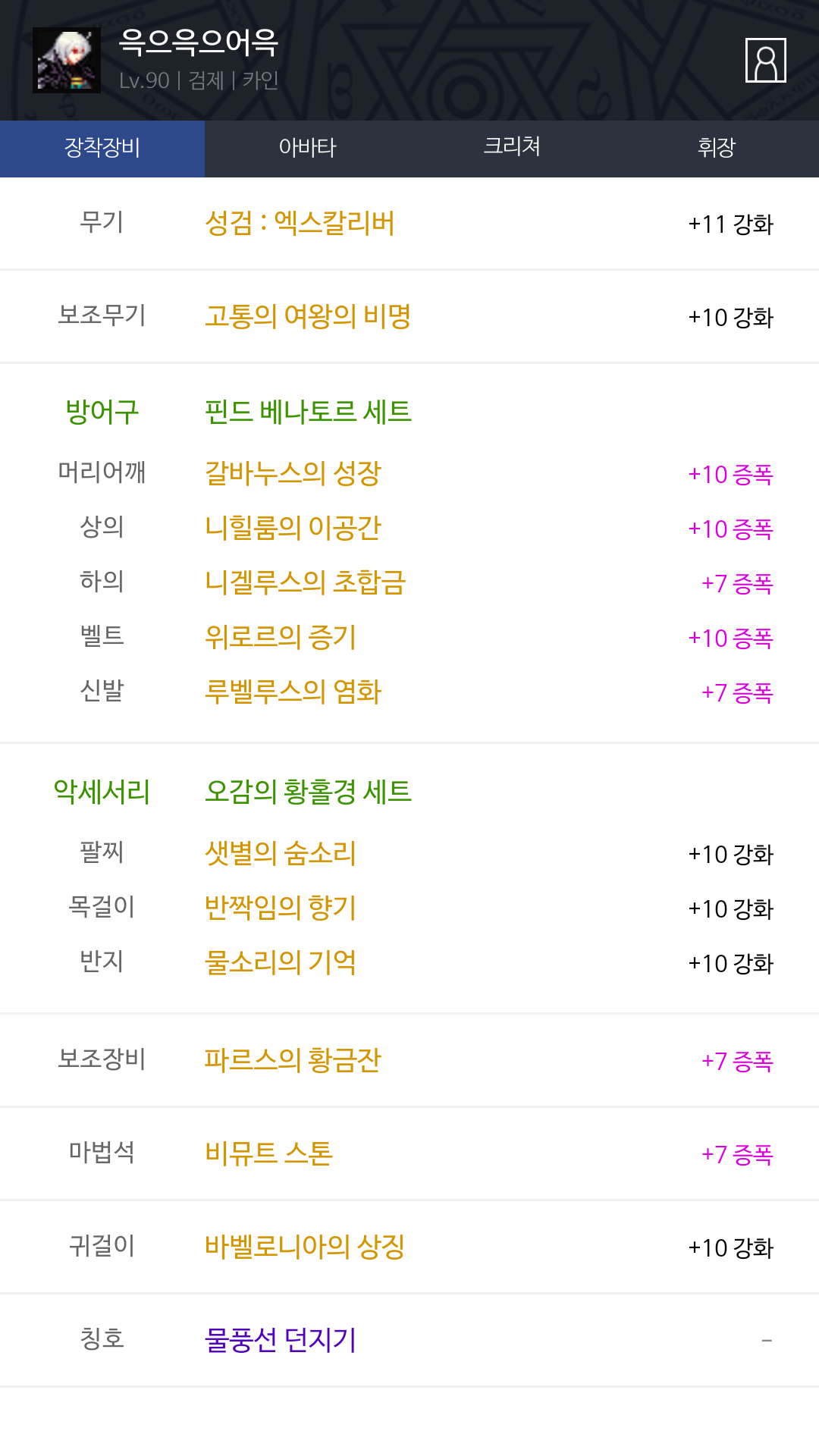Open 반짝임의 향기 necklace item
Screen dimensions: 819x1456
coord(281,908)
